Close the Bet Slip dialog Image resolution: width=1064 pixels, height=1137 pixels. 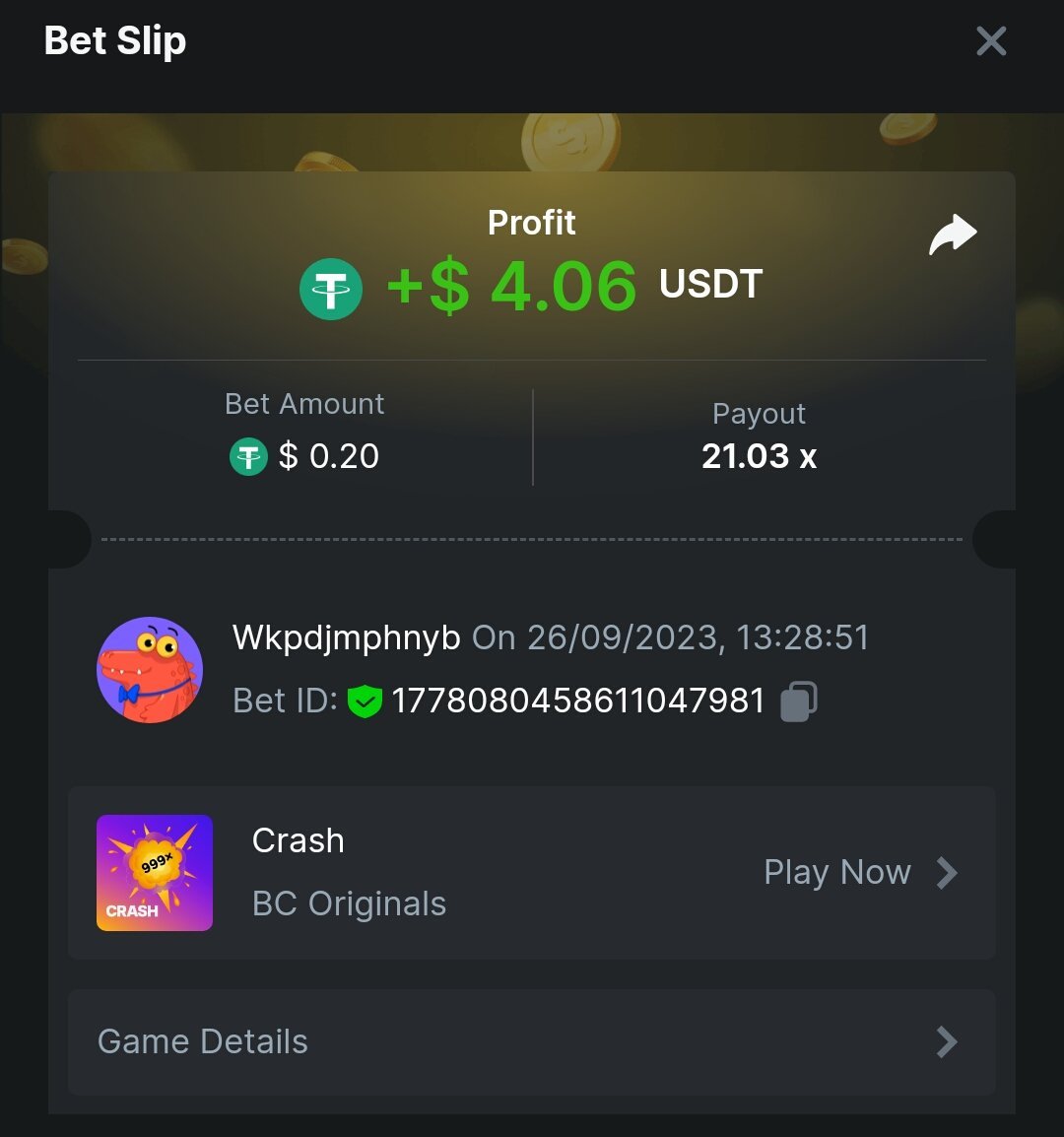tap(990, 41)
